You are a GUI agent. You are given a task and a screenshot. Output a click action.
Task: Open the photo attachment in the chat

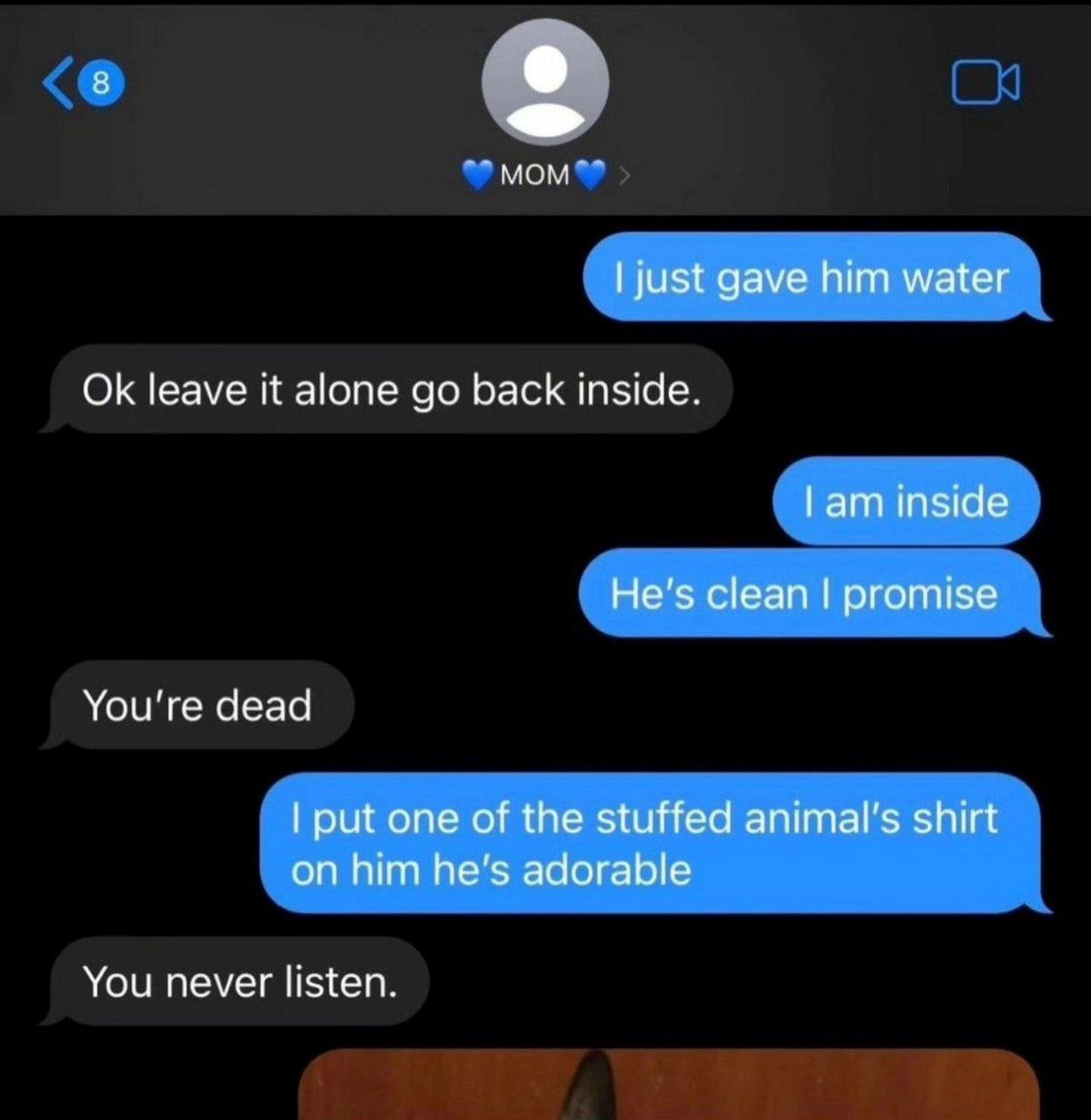(668, 1086)
